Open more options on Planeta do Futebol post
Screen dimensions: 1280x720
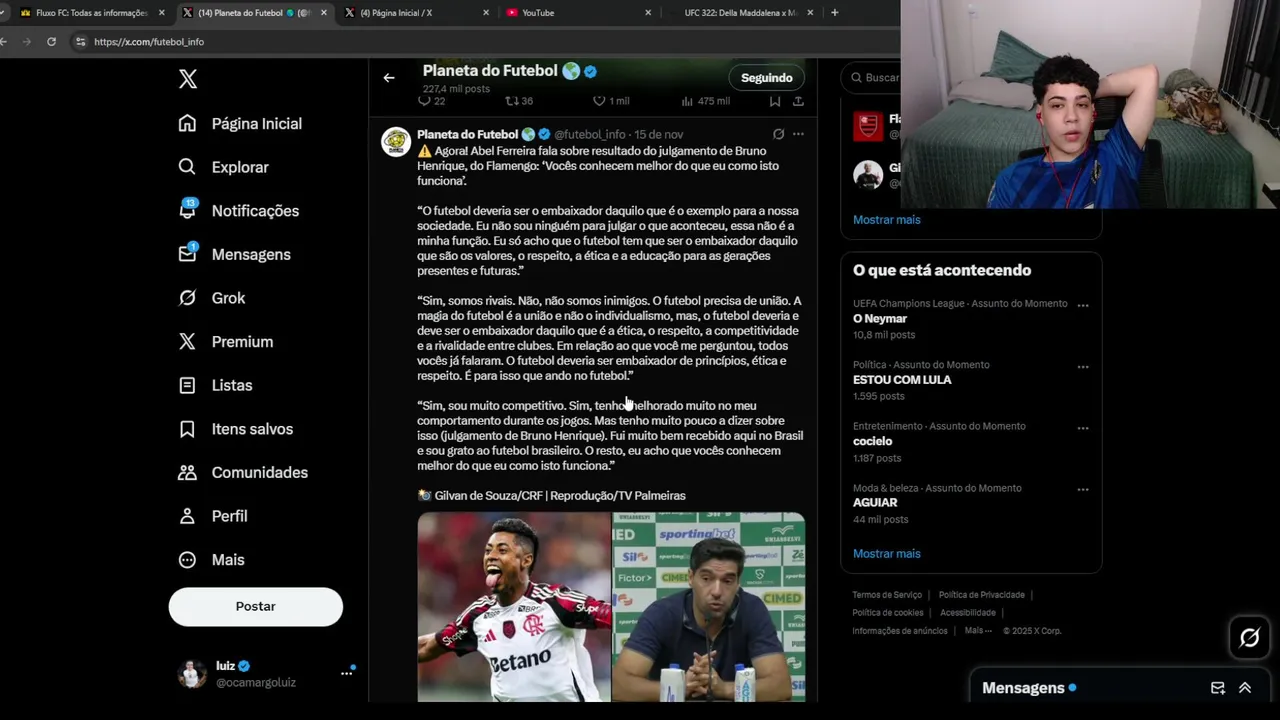[798, 134]
